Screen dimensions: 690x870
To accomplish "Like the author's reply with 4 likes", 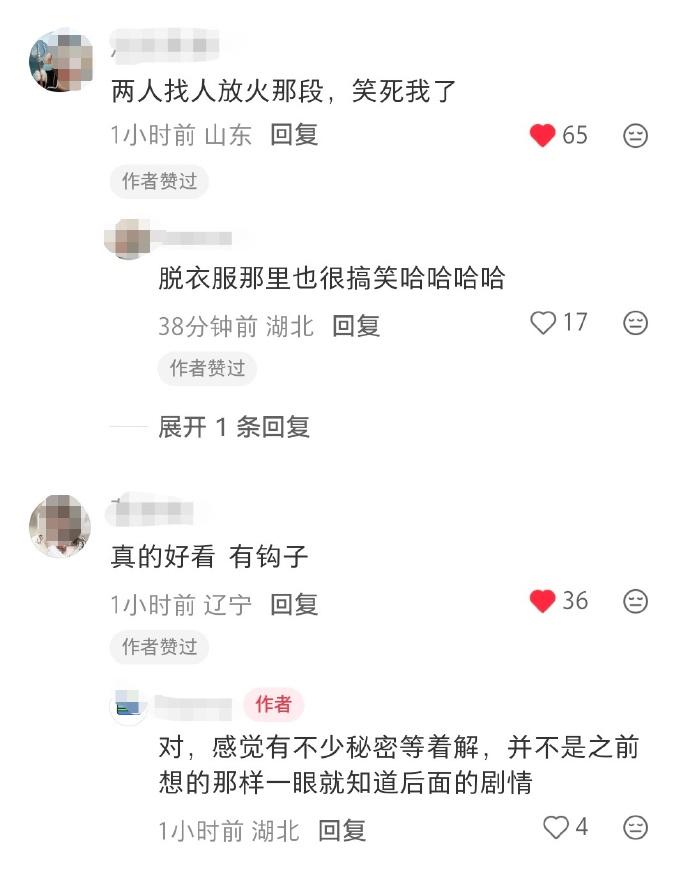I will click(555, 828).
